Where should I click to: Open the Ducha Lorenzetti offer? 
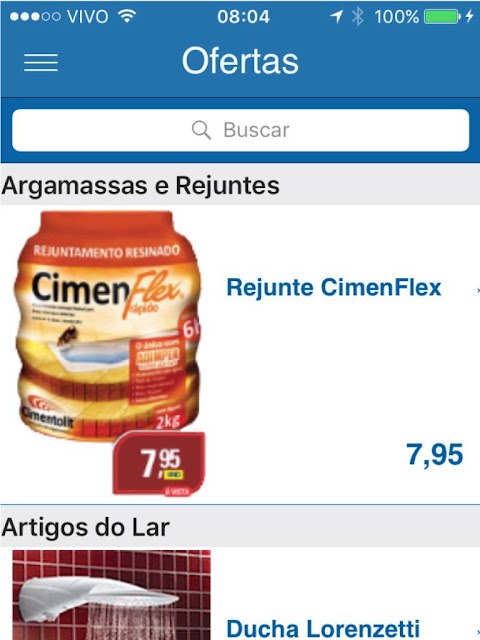point(240,593)
